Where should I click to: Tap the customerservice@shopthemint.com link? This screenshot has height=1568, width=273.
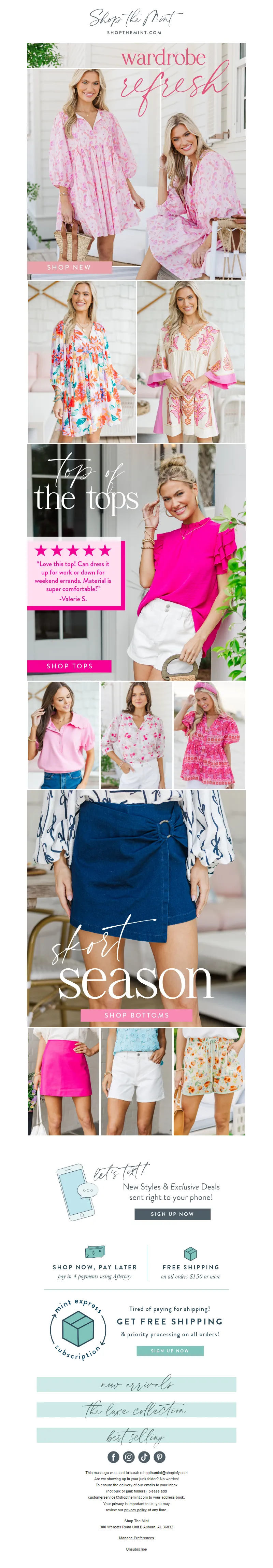click(118, 1497)
